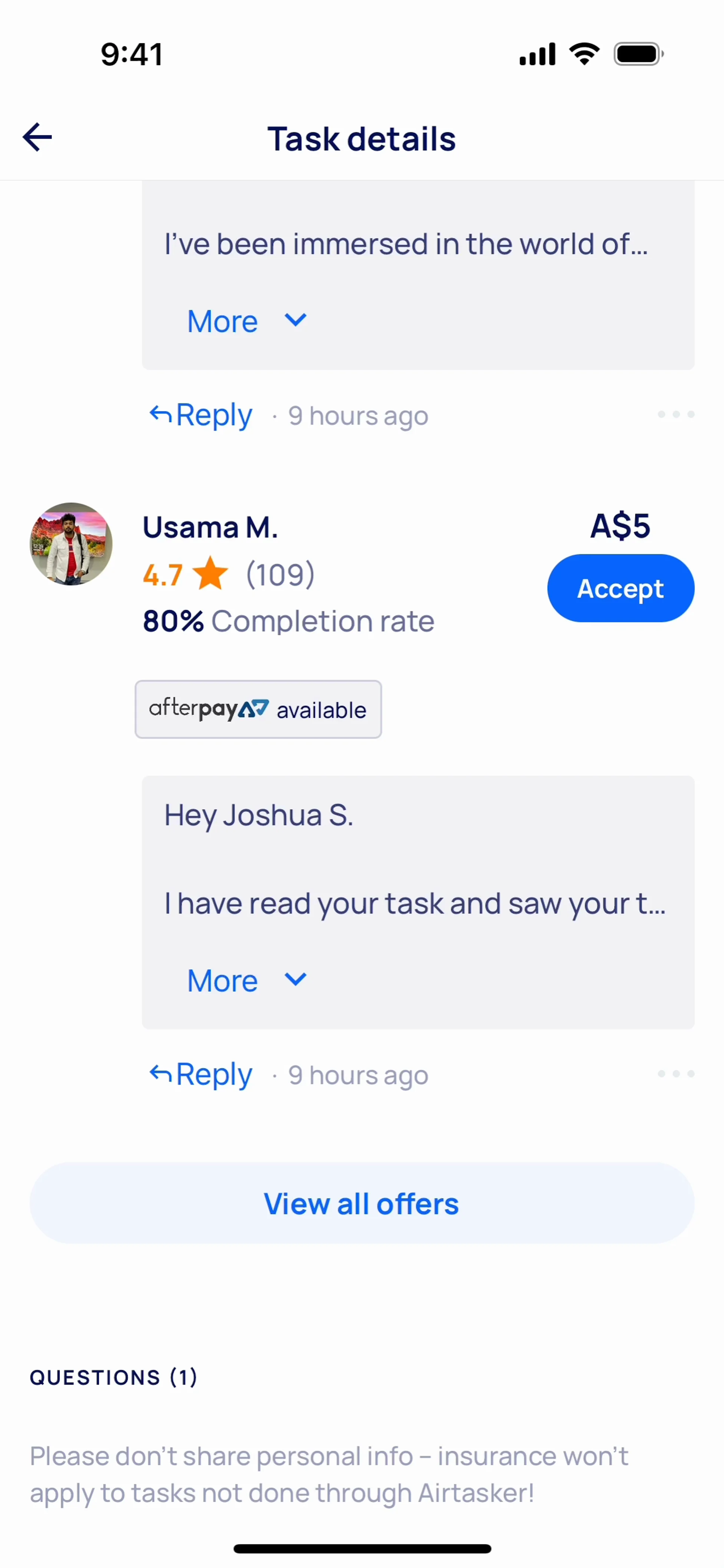Reply to Usama M.'s offer
Image resolution: width=724 pixels, height=1568 pixels.
pyautogui.click(x=201, y=1074)
